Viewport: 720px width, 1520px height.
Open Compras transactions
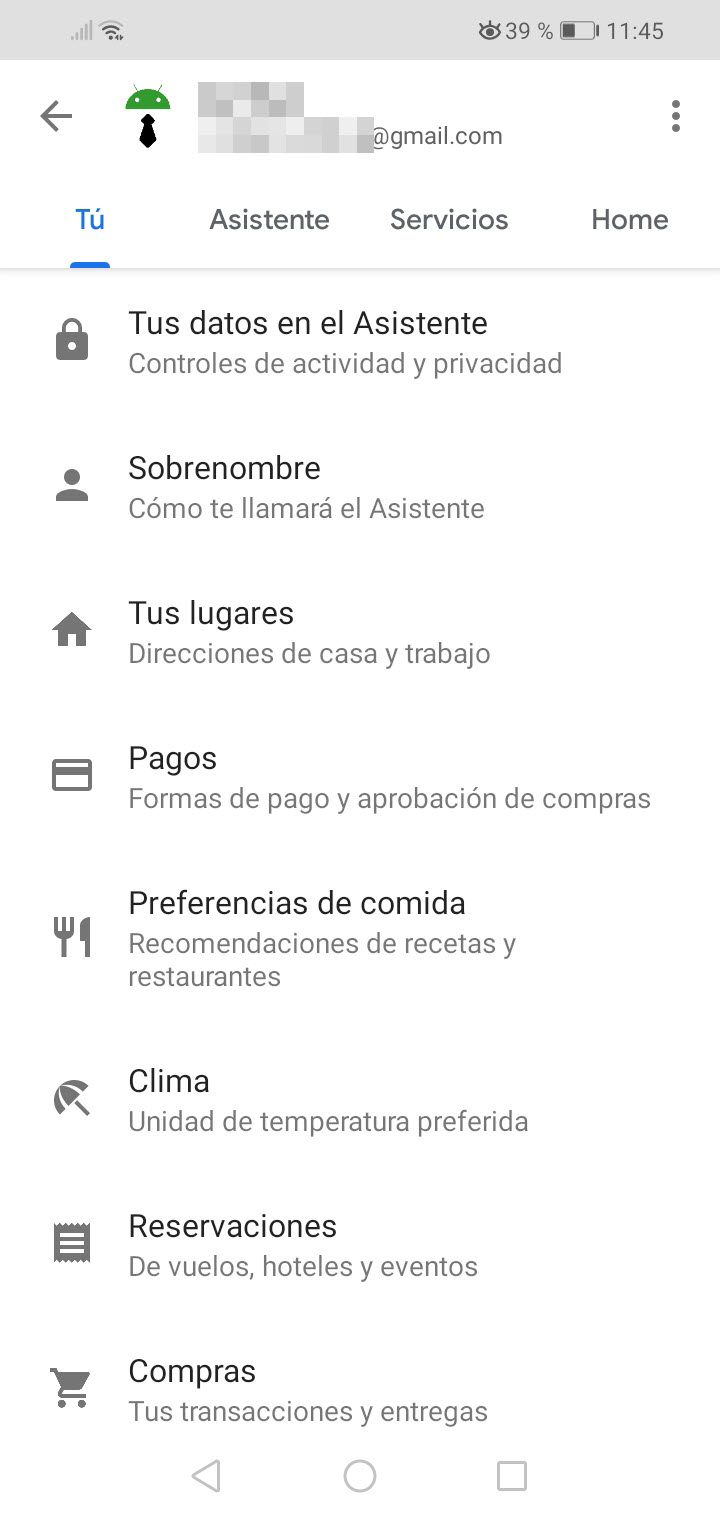point(308,1390)
